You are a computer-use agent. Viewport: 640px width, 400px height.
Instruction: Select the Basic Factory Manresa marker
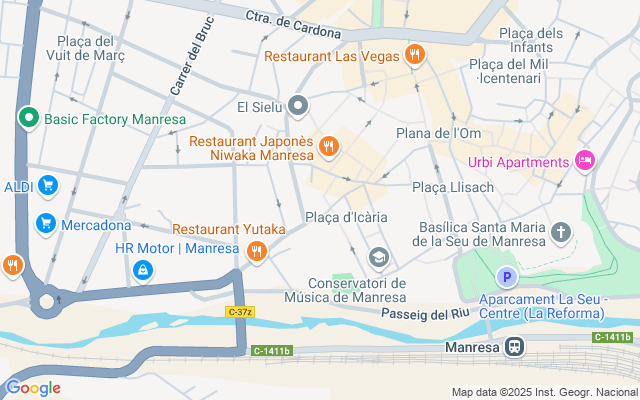29,119
